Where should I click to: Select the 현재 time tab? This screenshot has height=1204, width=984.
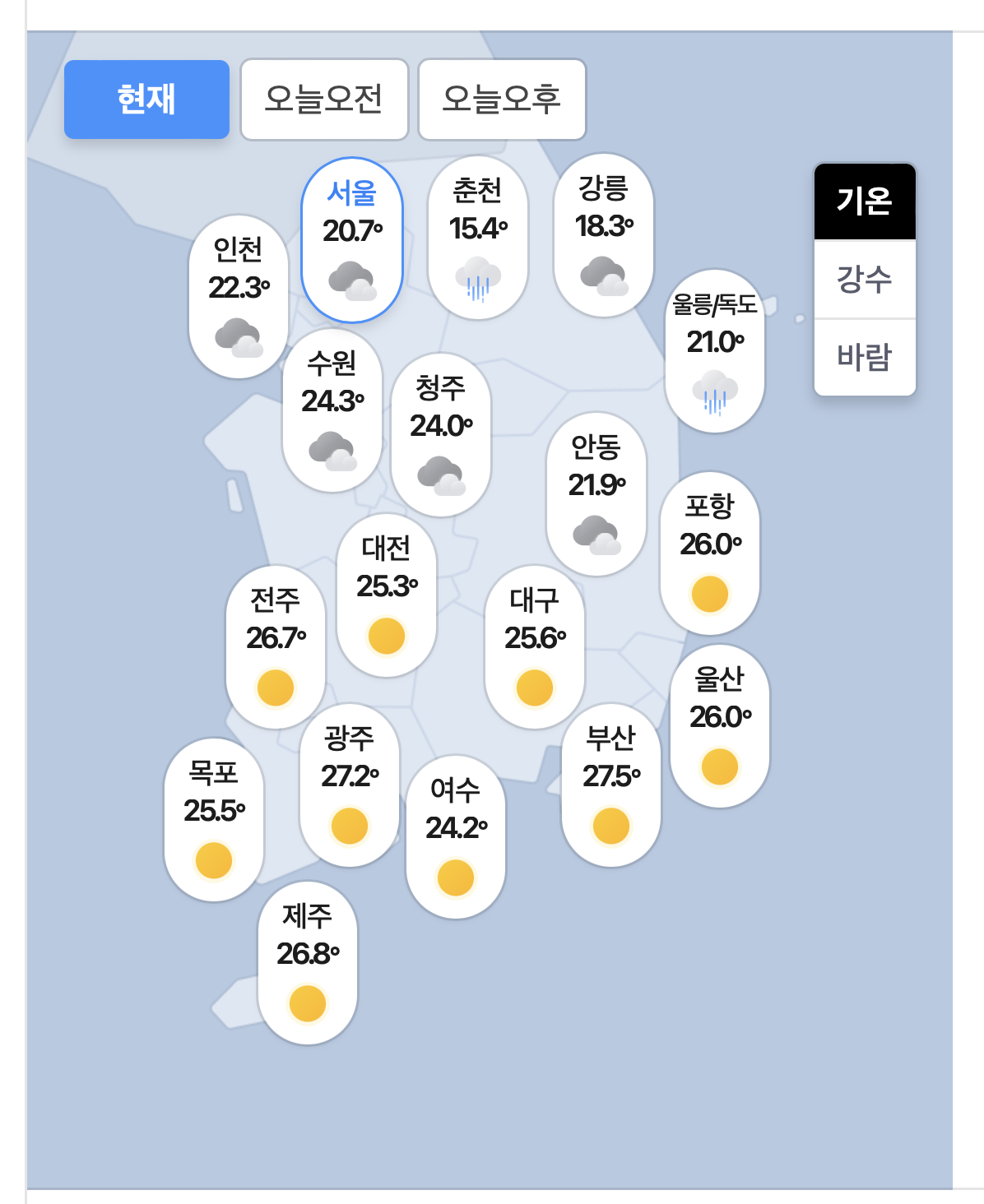(146, 100)
